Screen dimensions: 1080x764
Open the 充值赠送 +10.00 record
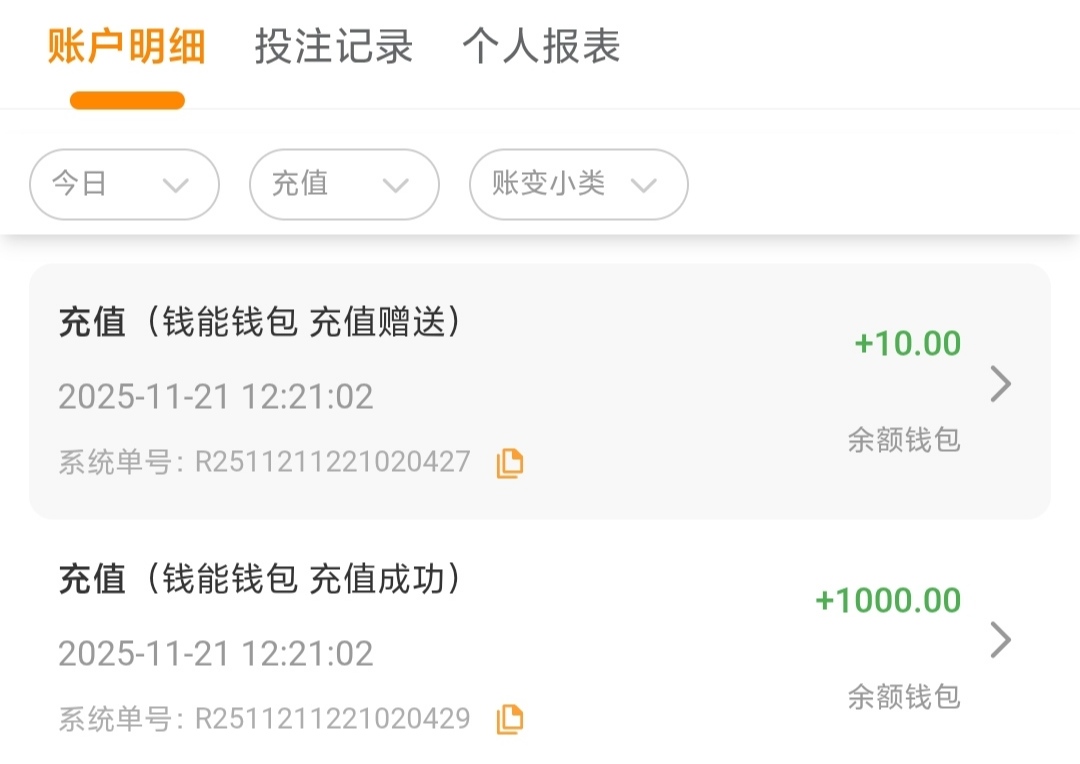[x=540, y=390]
